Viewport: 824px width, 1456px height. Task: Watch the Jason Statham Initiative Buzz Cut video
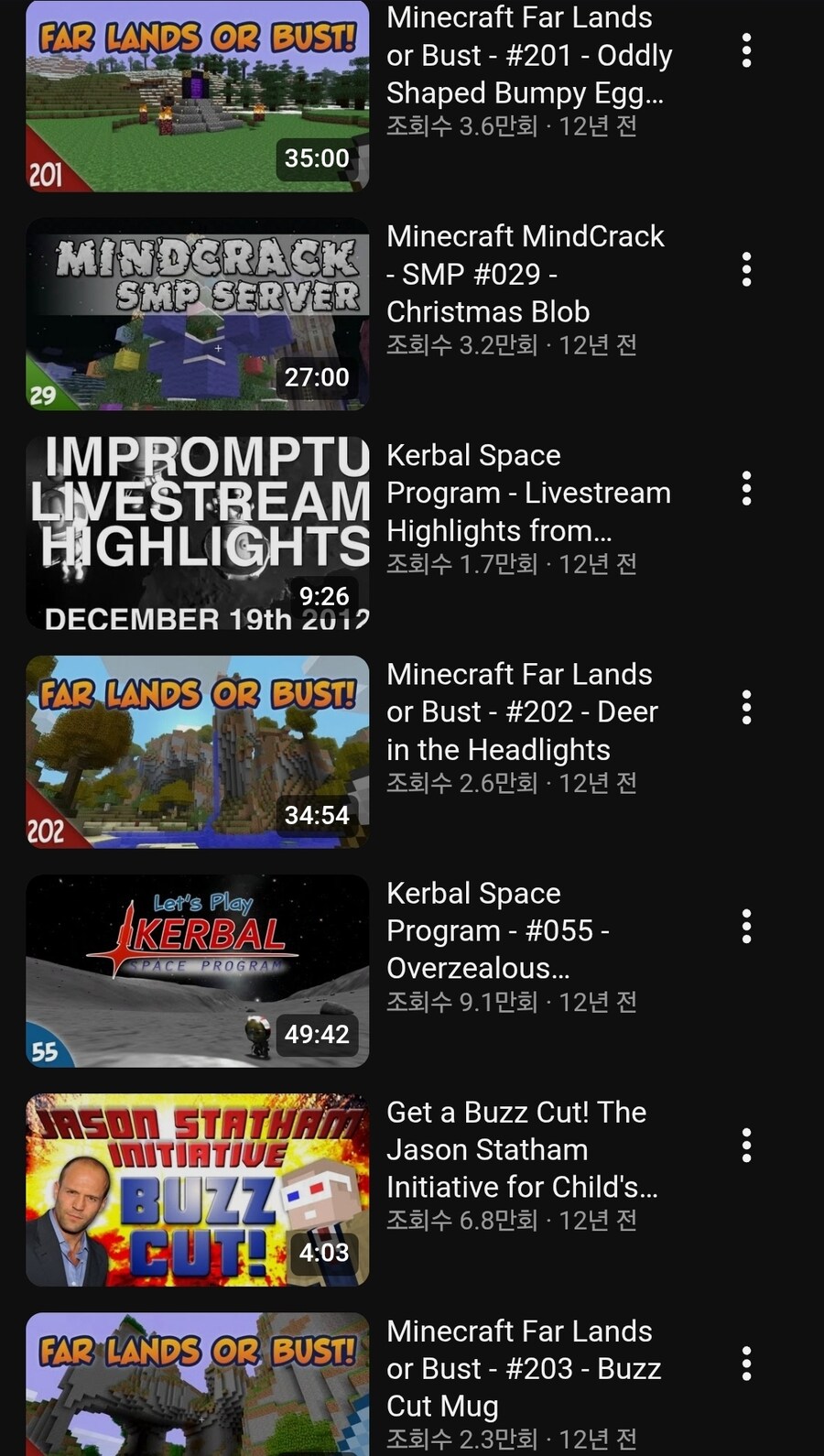[x=197, y=1189]
